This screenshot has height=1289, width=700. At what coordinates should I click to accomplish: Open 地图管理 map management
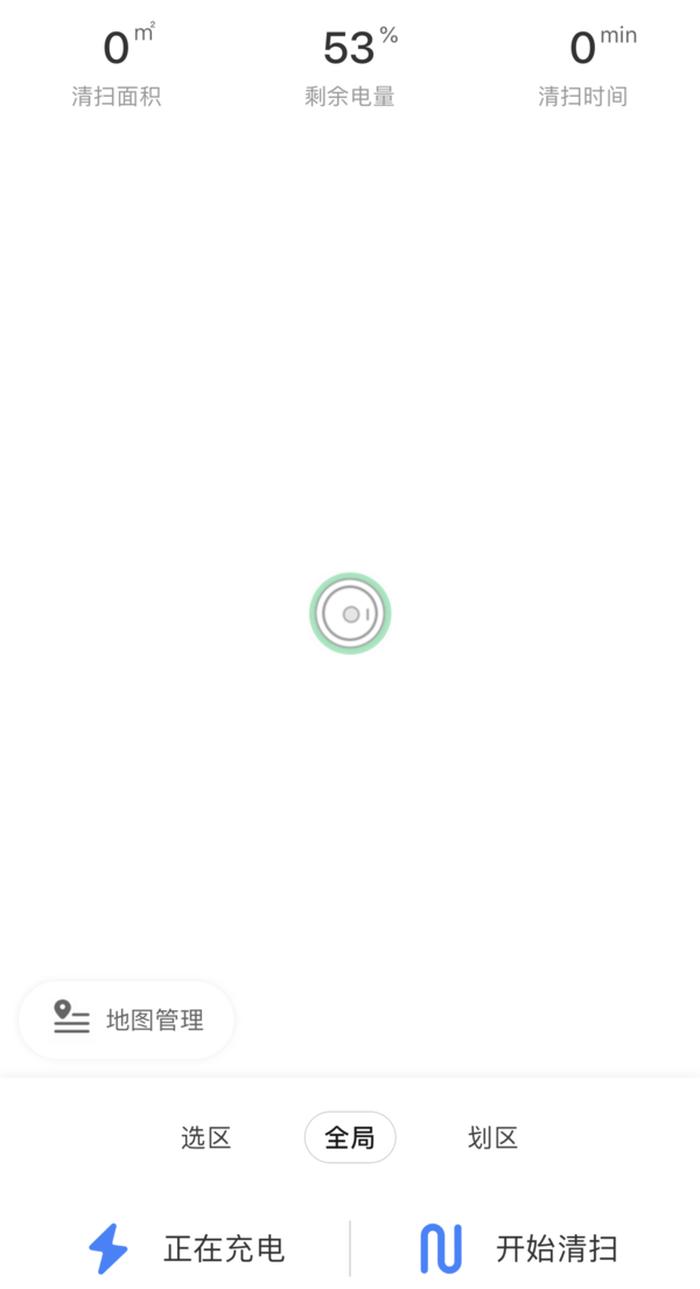[x=127, y=1020]
